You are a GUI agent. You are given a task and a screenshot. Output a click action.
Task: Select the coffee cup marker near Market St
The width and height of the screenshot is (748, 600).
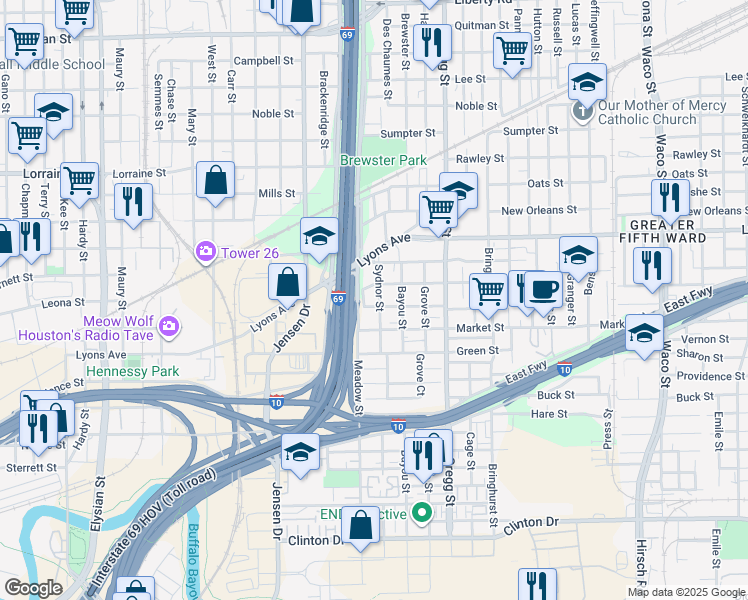(543, 289)
